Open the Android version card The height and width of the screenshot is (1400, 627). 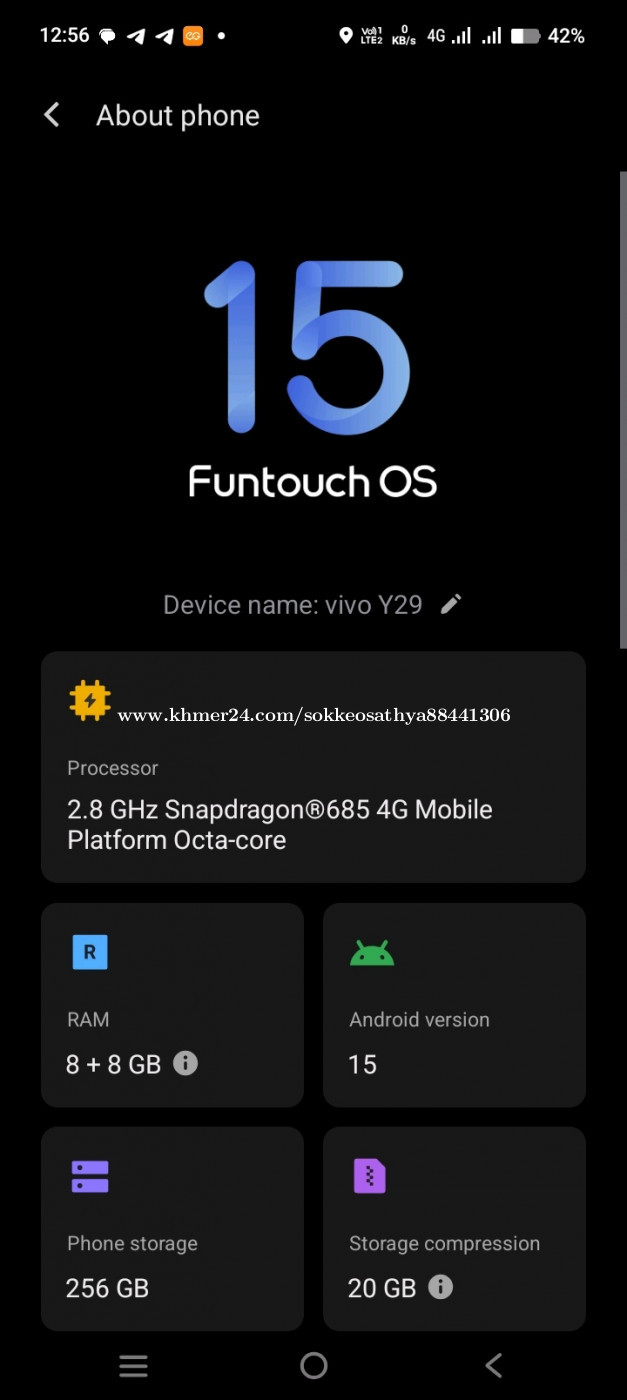454,1005
